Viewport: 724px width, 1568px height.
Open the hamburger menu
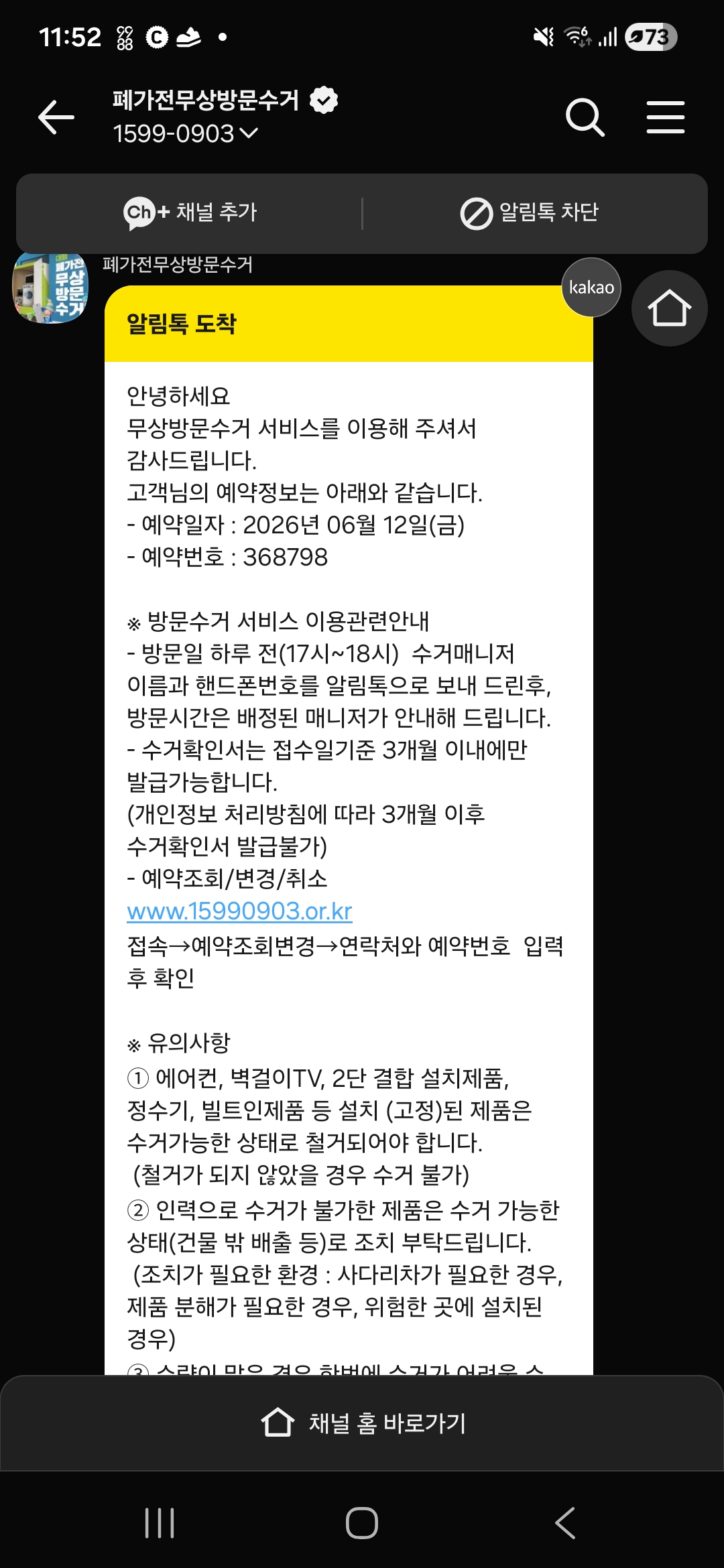click(x=666, y=117)
